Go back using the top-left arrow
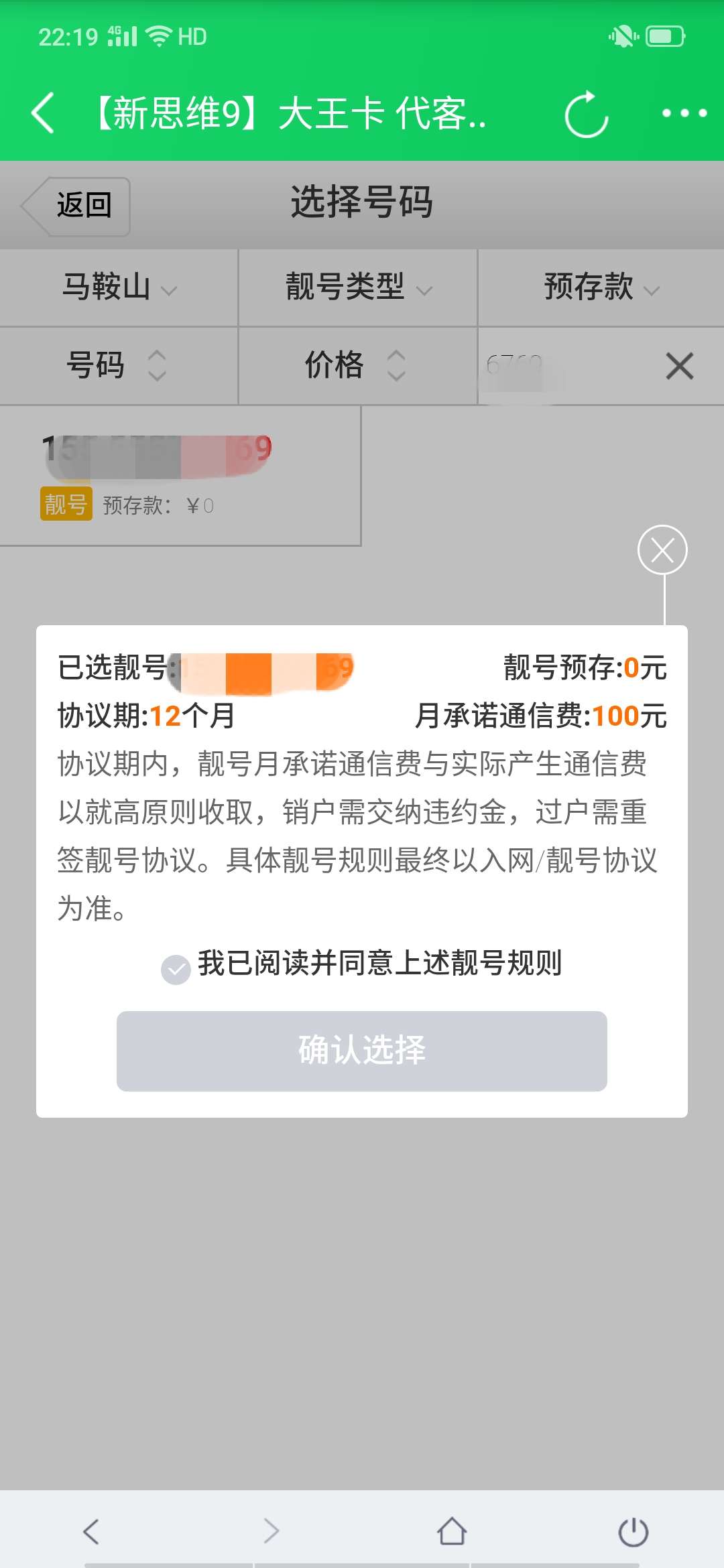Image resolution: width=724 pixels, height=1568 pixels. [44, 113]
